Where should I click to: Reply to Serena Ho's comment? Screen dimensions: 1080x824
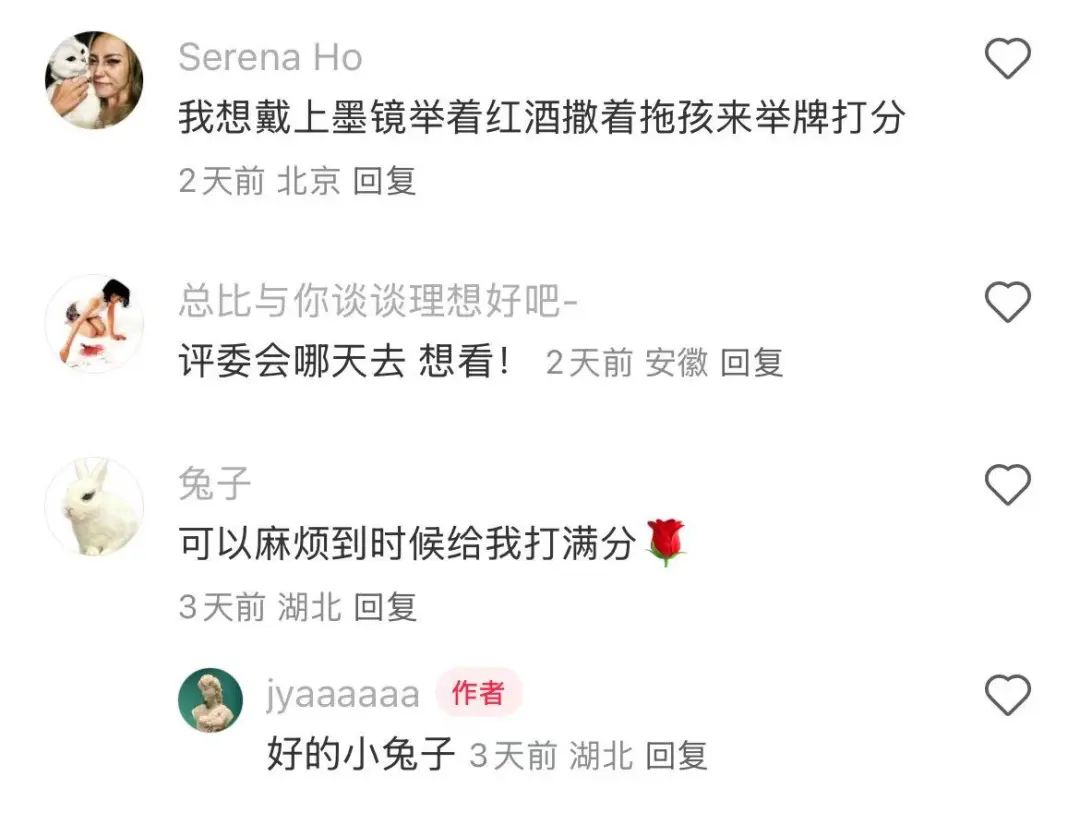[385, 181]
